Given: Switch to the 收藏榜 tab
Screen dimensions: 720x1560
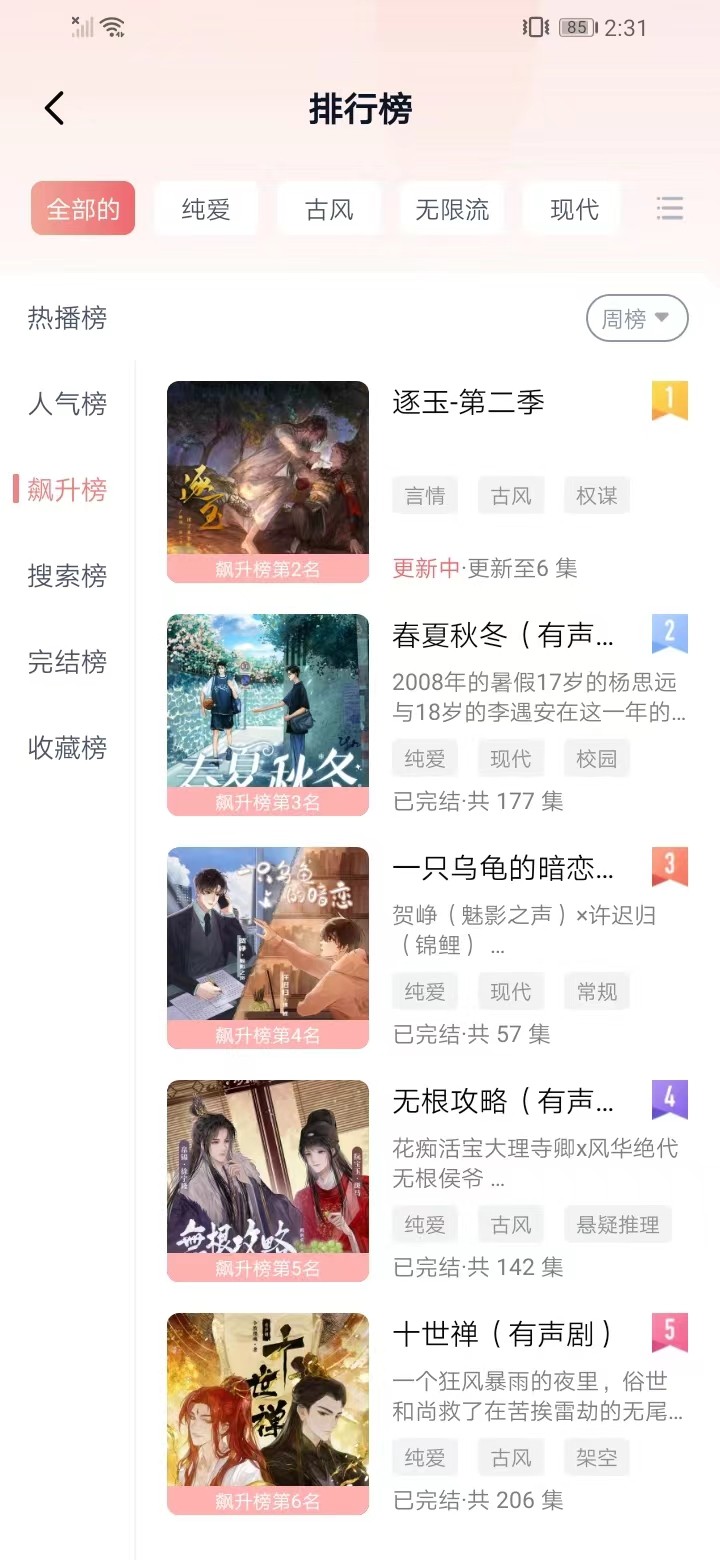Looking at the screenshot, I should point(66,748).
